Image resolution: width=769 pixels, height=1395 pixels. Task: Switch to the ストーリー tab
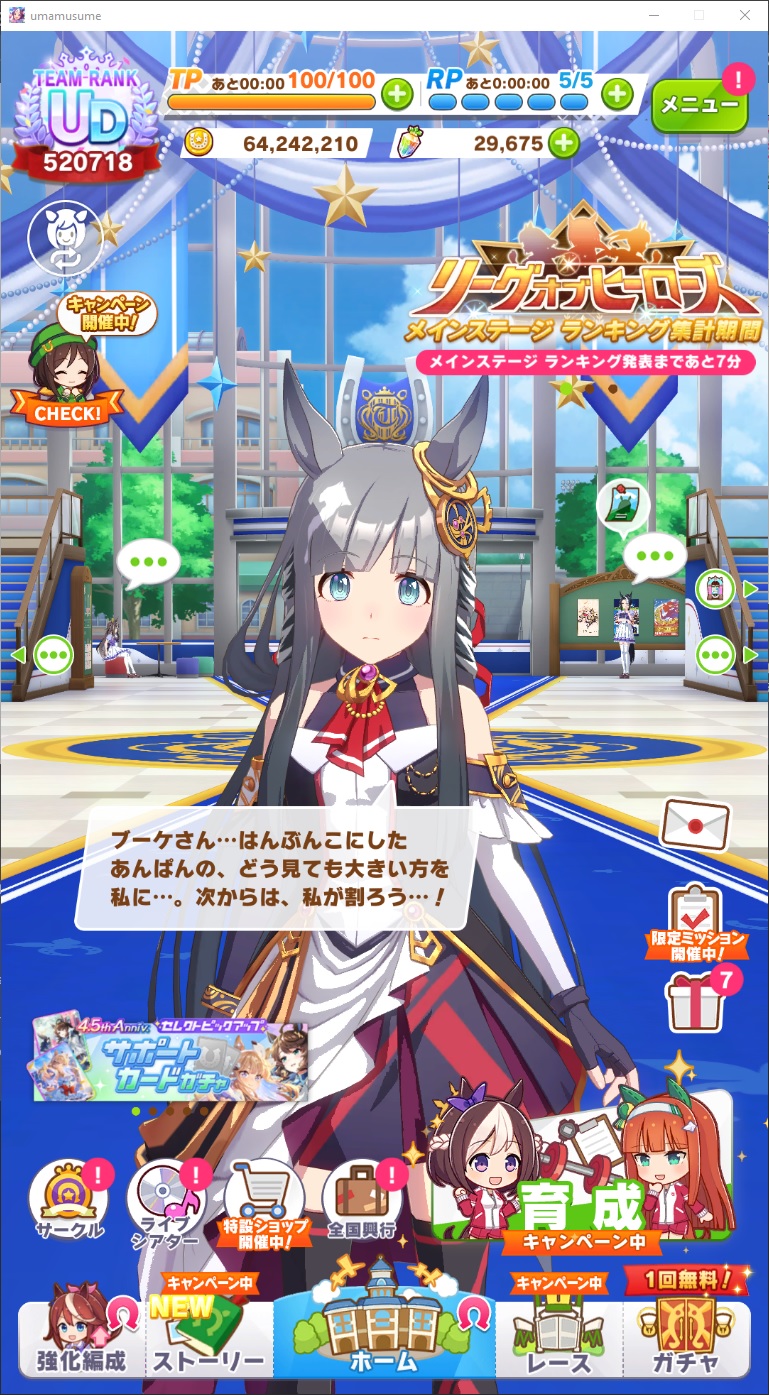click(x=209, y=1338)
